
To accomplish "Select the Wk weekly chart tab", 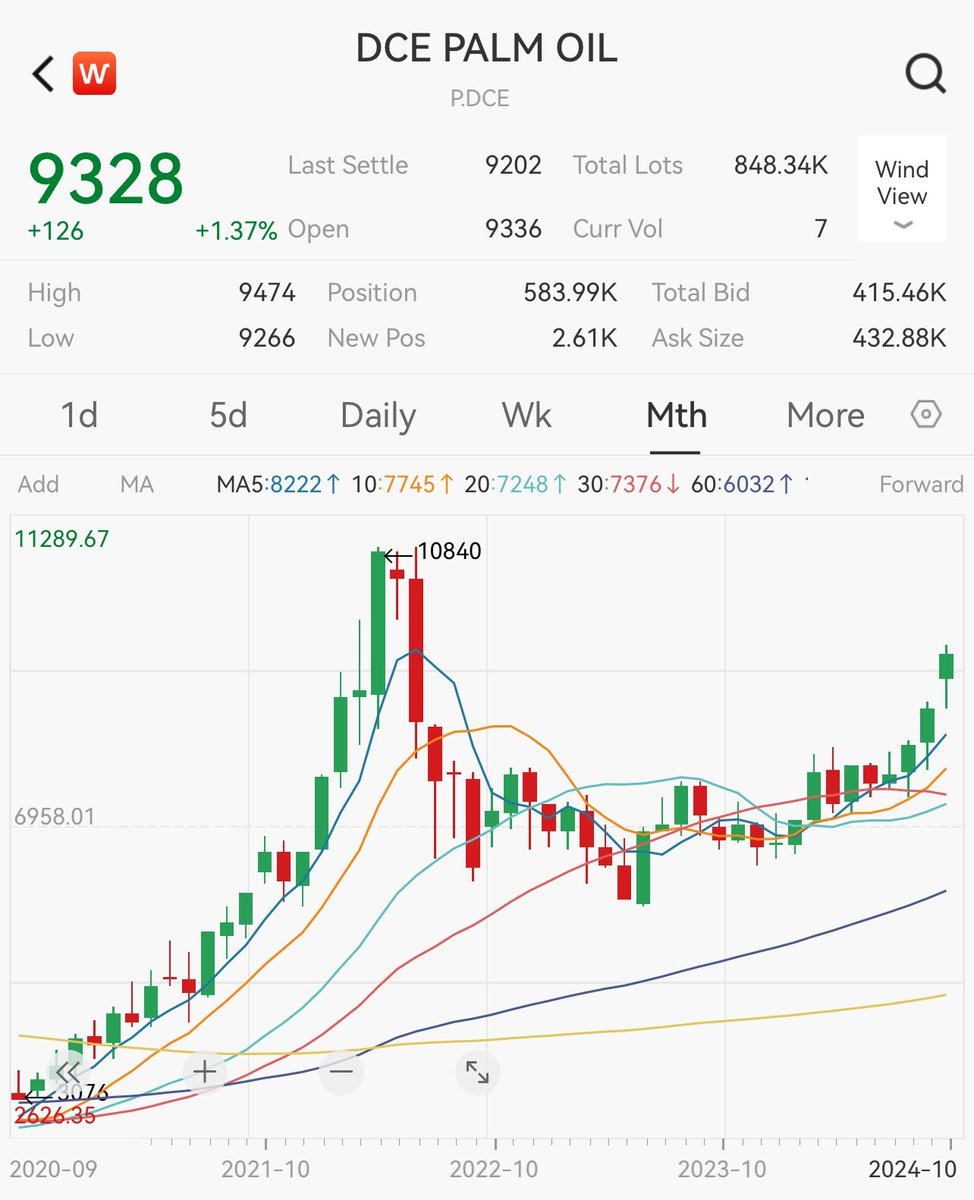I will (x=527, y=415).
